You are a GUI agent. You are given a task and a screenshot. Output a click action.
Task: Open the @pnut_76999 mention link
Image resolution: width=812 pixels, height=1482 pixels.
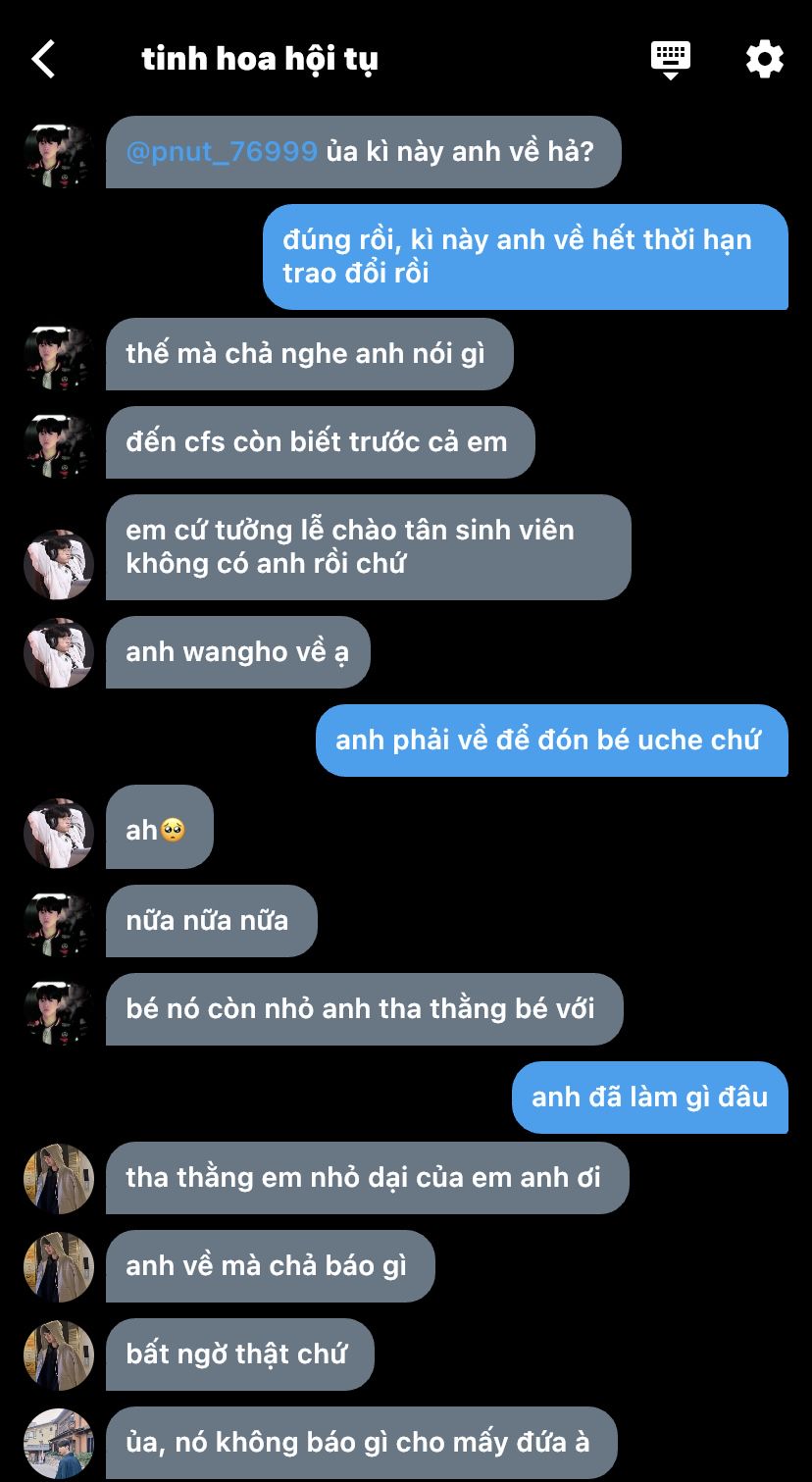click(222, 152)
